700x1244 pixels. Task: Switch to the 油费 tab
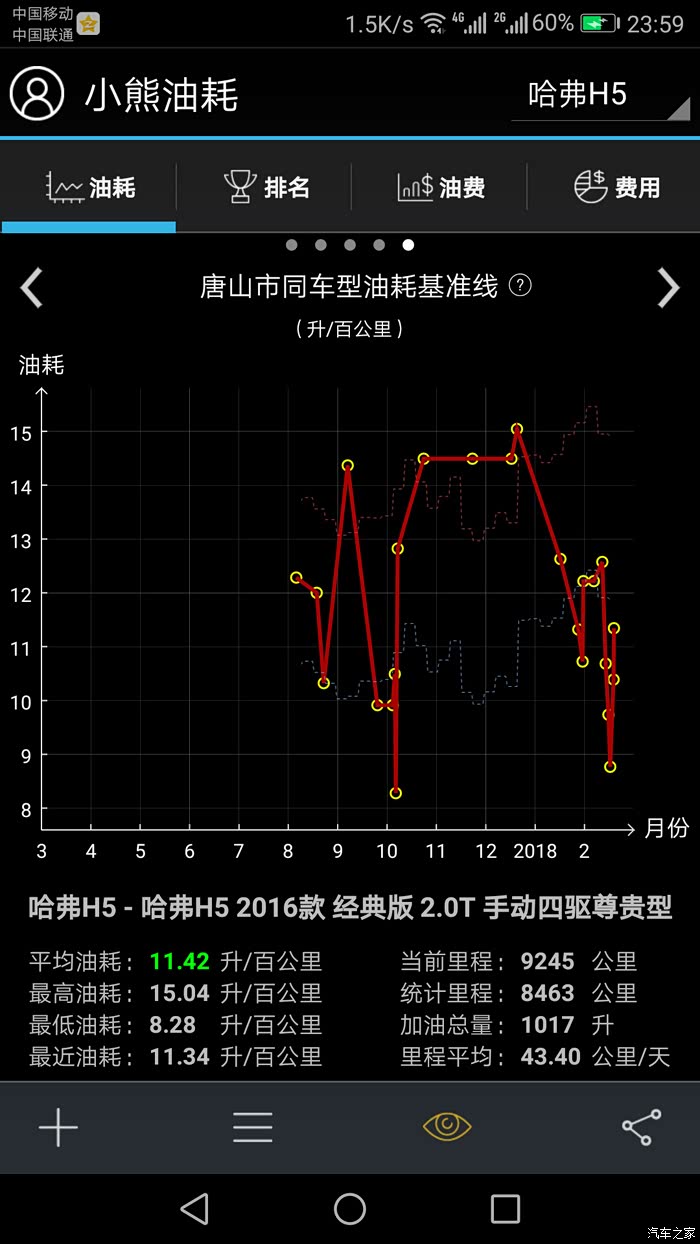[440, 187]
